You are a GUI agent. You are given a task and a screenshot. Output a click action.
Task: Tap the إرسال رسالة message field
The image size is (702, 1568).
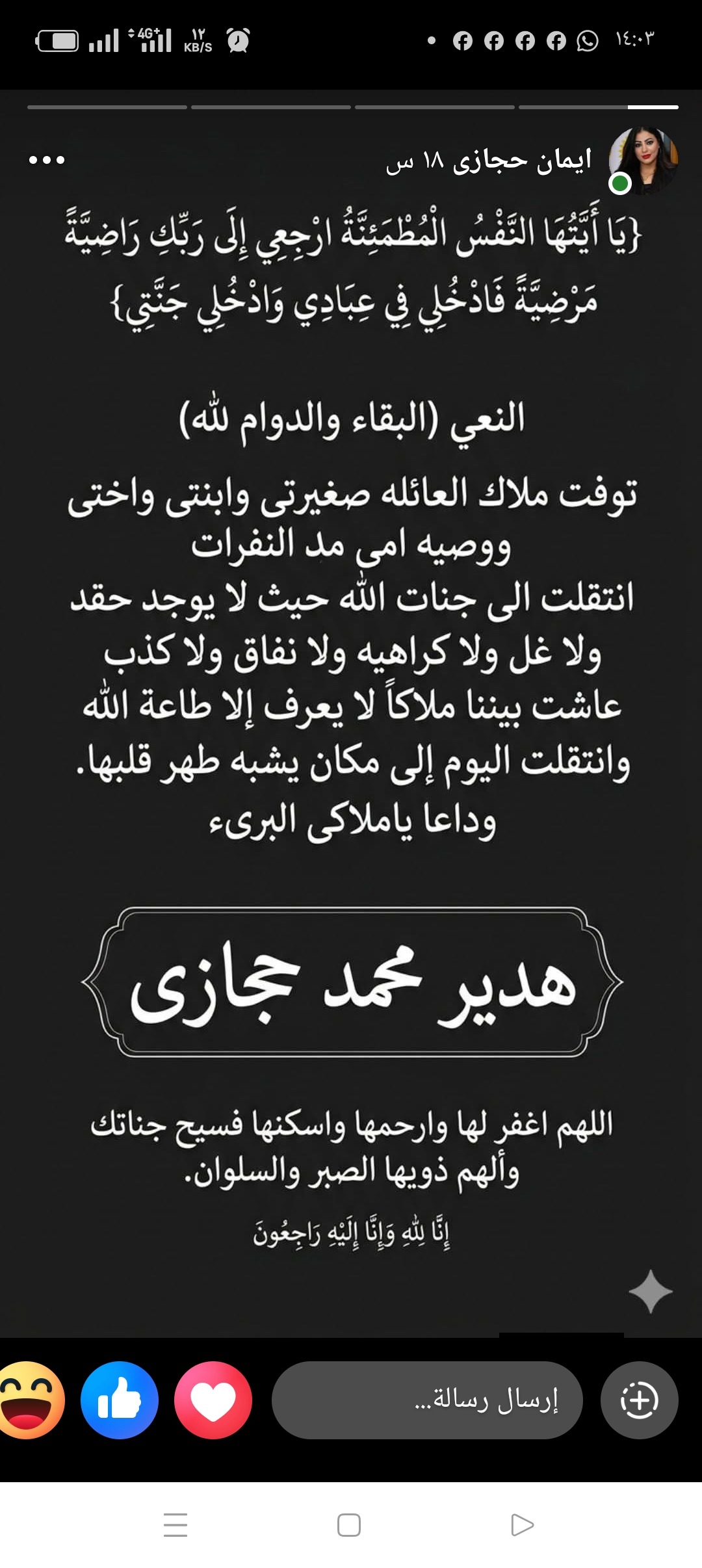click(427, 1400)
